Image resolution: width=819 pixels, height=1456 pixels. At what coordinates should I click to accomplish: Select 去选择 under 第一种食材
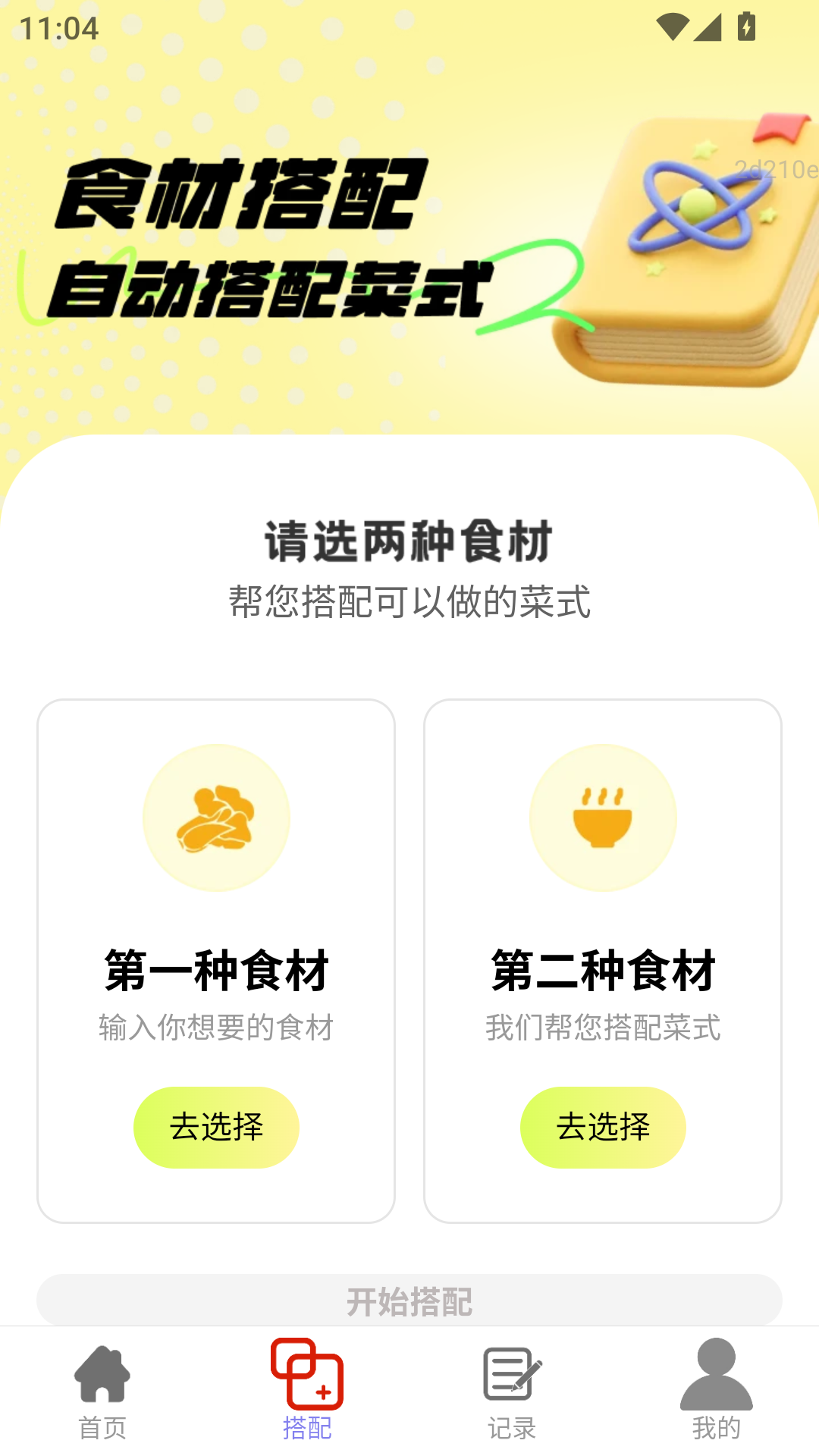pyautogui.click(x=217, y=1128)
